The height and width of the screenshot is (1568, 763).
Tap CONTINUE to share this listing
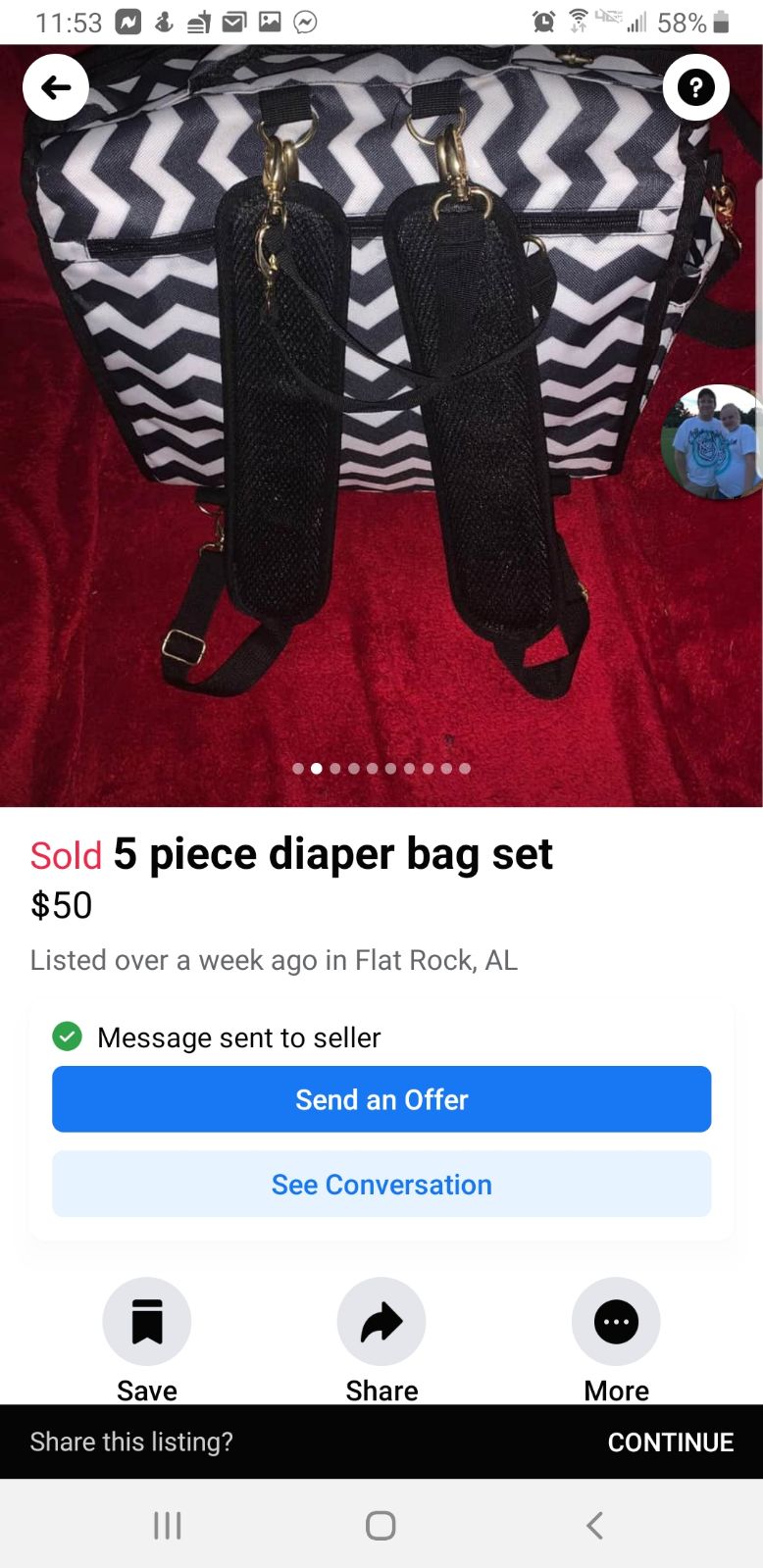point(671,1442)
